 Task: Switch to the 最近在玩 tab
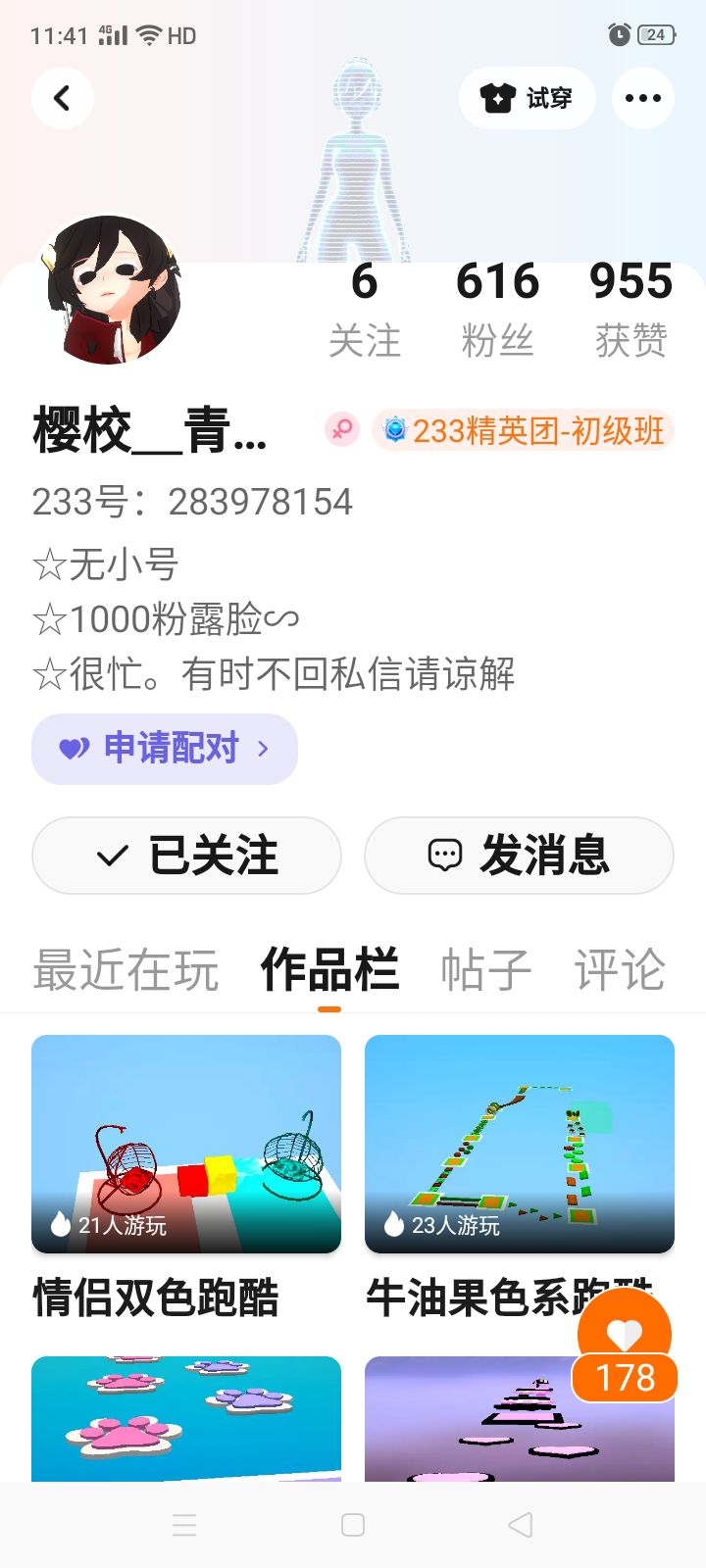pyautogui.click(x=126, y=970)
